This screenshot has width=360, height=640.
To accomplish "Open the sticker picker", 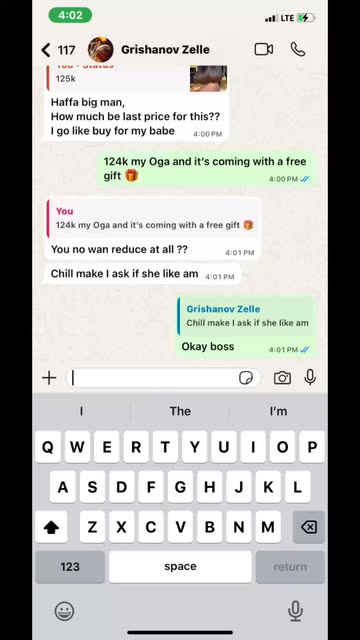I will [x=246, y=378].
